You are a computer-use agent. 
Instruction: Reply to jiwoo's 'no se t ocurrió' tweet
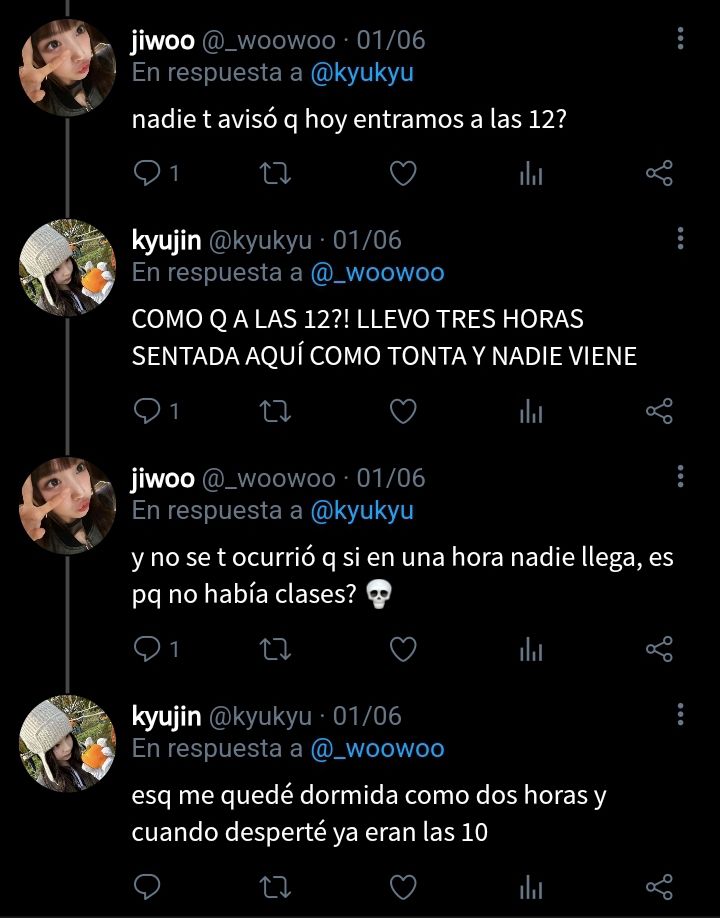coord(147,649)
